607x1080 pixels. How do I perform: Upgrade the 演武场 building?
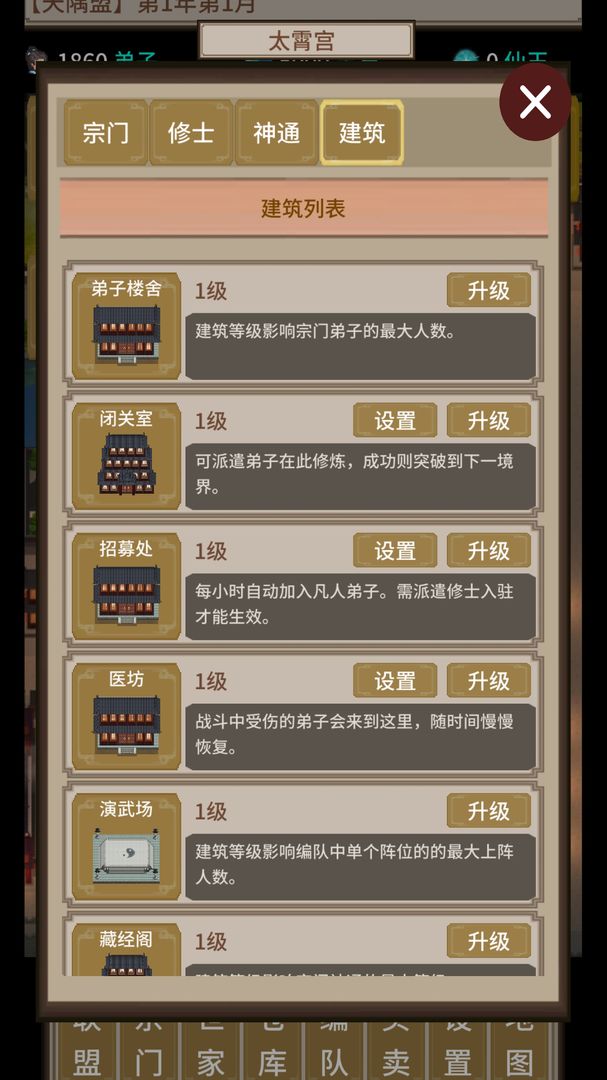[488, 811]
